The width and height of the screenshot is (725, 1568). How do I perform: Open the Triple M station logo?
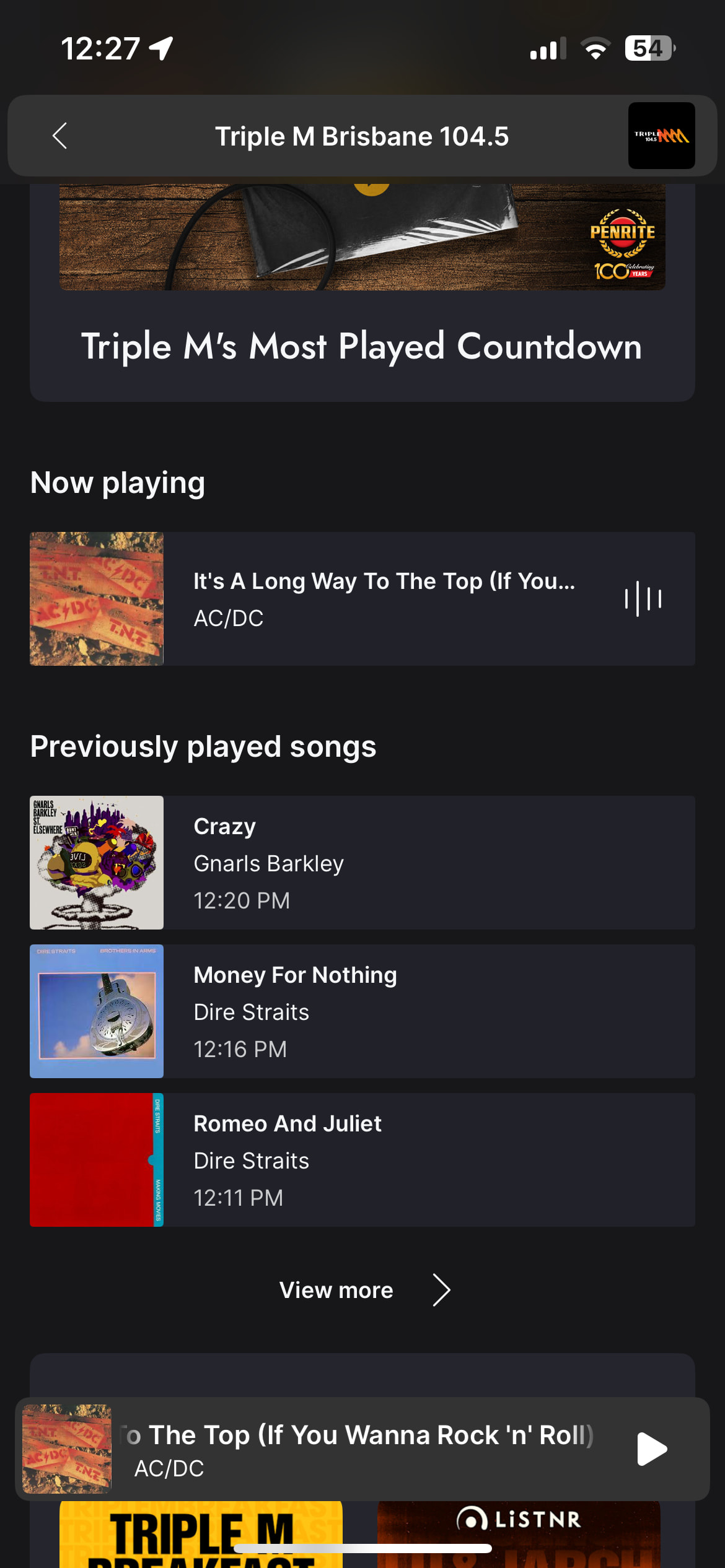(661, 136)
